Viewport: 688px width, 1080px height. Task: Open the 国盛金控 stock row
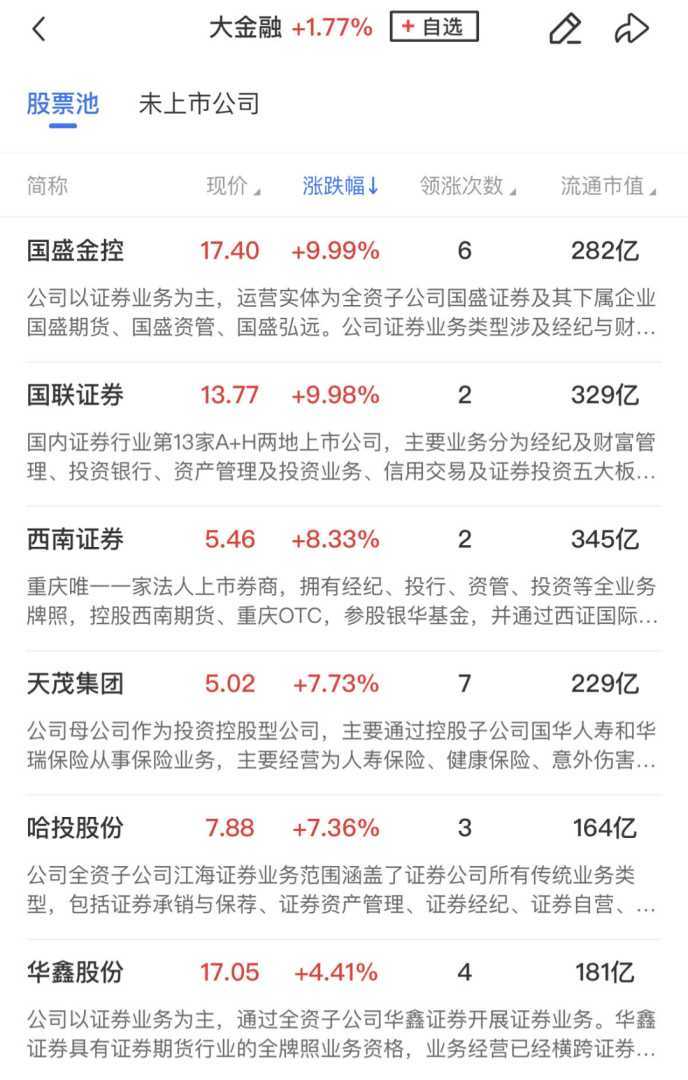click(x=76, y=250)
